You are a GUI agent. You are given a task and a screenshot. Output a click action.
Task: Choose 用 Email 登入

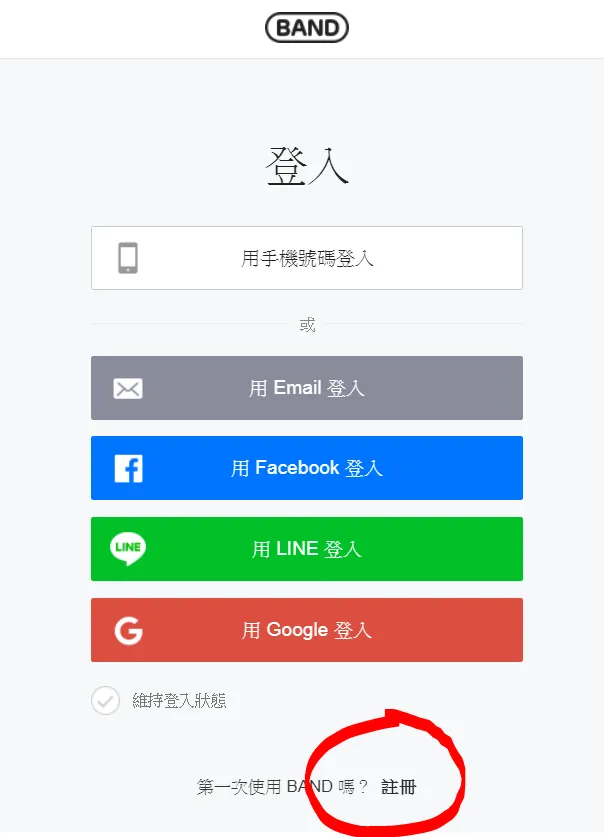click(307, 388)
